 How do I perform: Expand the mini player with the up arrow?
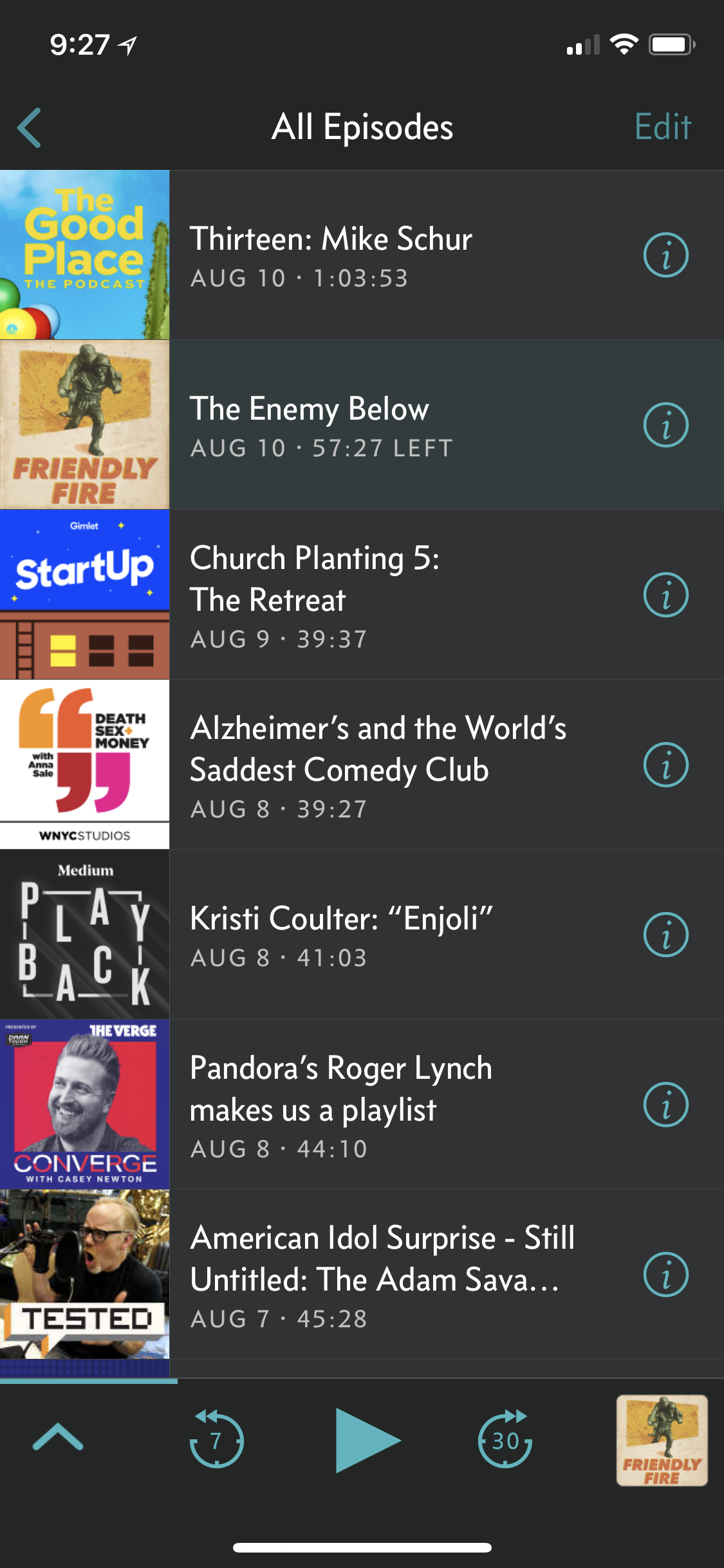tap(58, 1437)
